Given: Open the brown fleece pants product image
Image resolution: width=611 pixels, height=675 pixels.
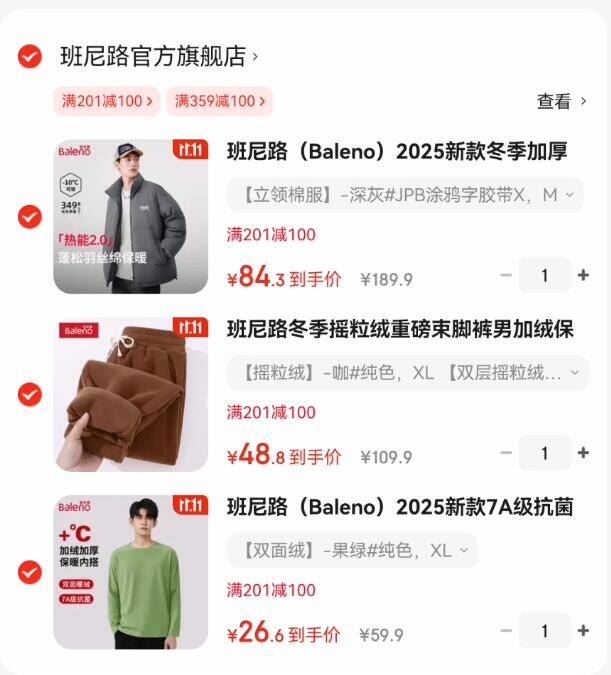Looking at the screenshot, I should (x=131, y=394).
